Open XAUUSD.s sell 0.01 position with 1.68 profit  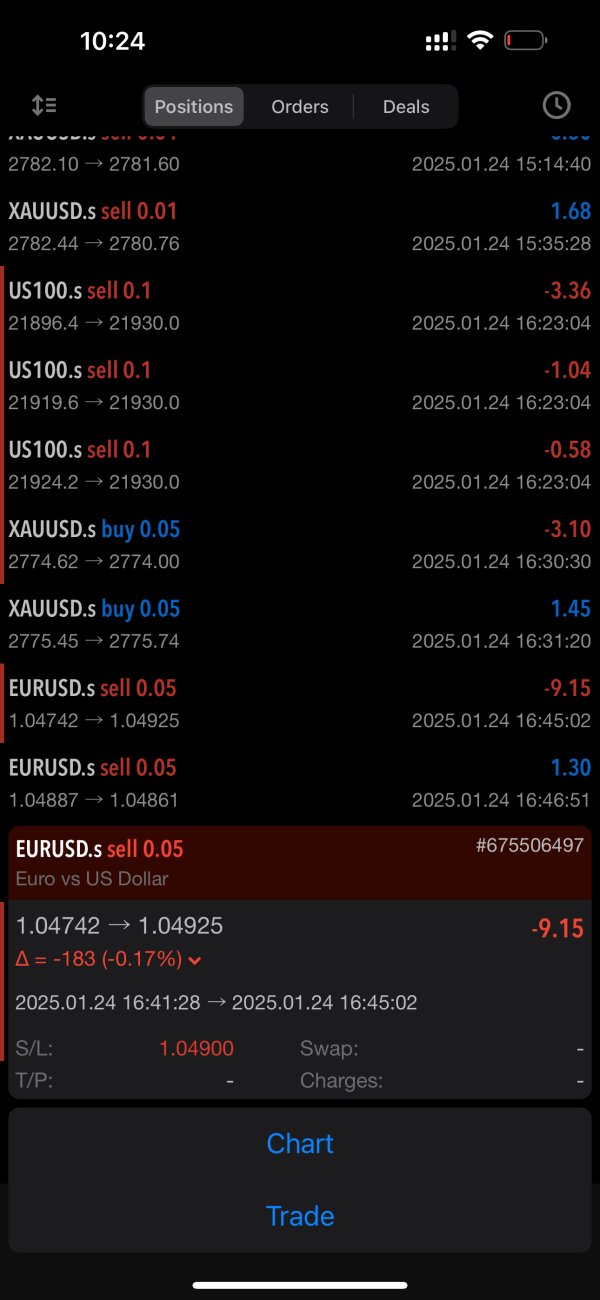(300, 227)
